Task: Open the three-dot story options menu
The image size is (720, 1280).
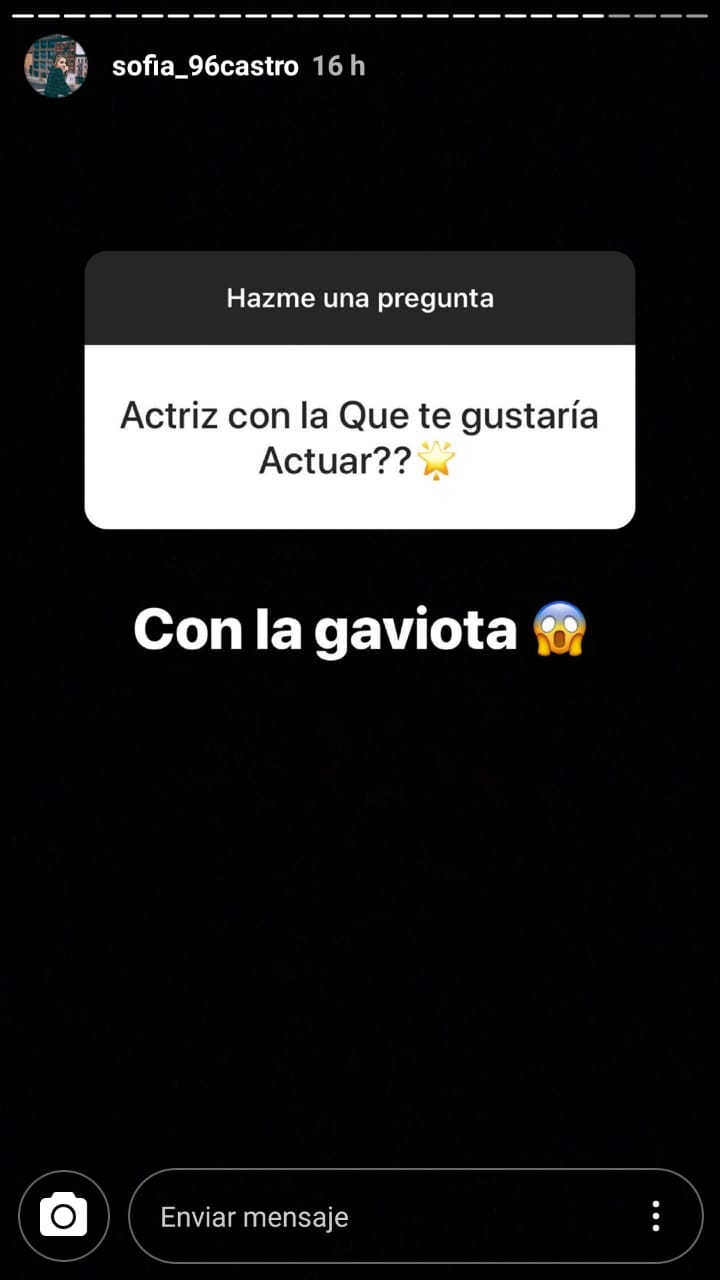Action: [656, 1216]
